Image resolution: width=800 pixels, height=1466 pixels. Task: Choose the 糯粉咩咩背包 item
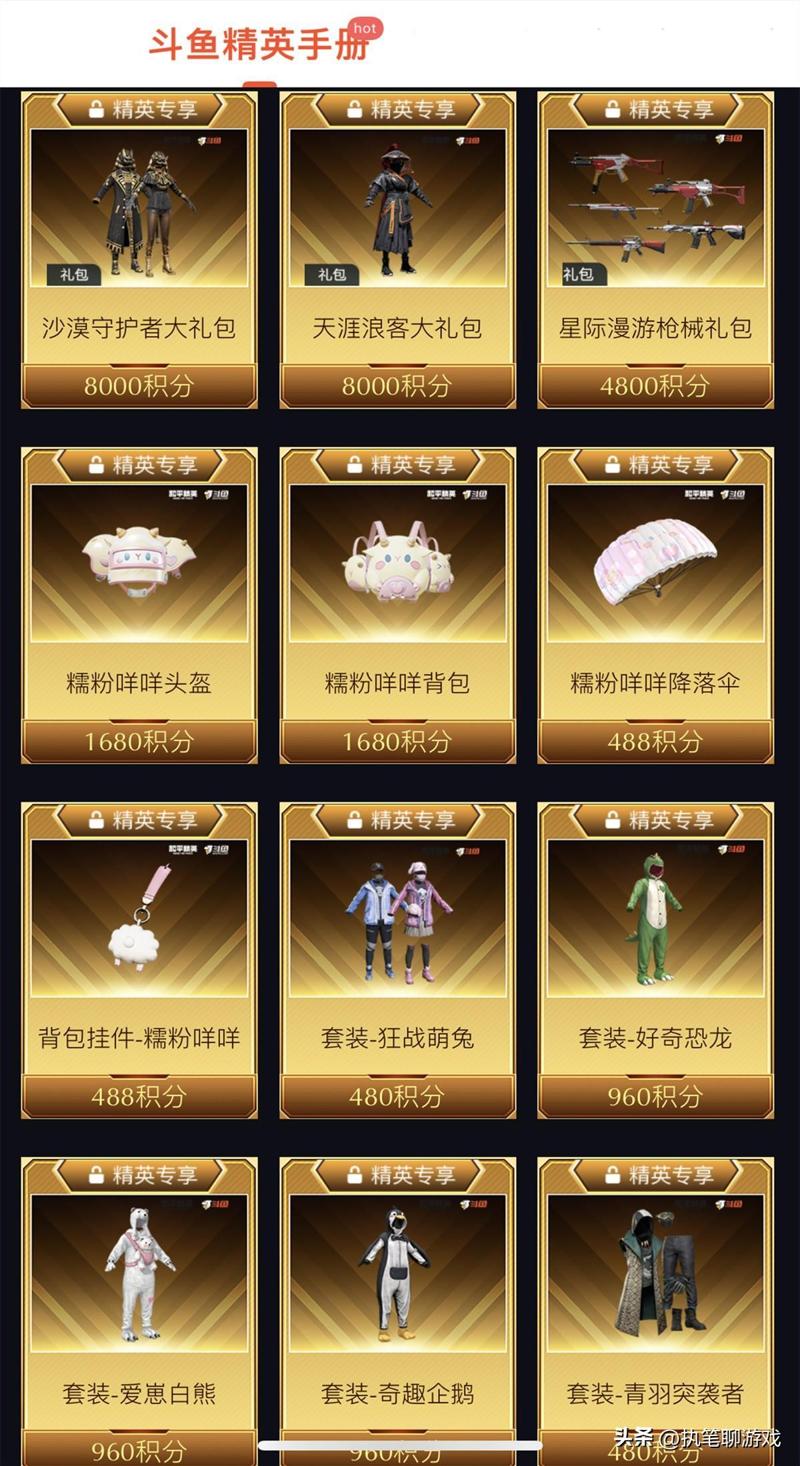pyautogui.click(x=397, y=605)
